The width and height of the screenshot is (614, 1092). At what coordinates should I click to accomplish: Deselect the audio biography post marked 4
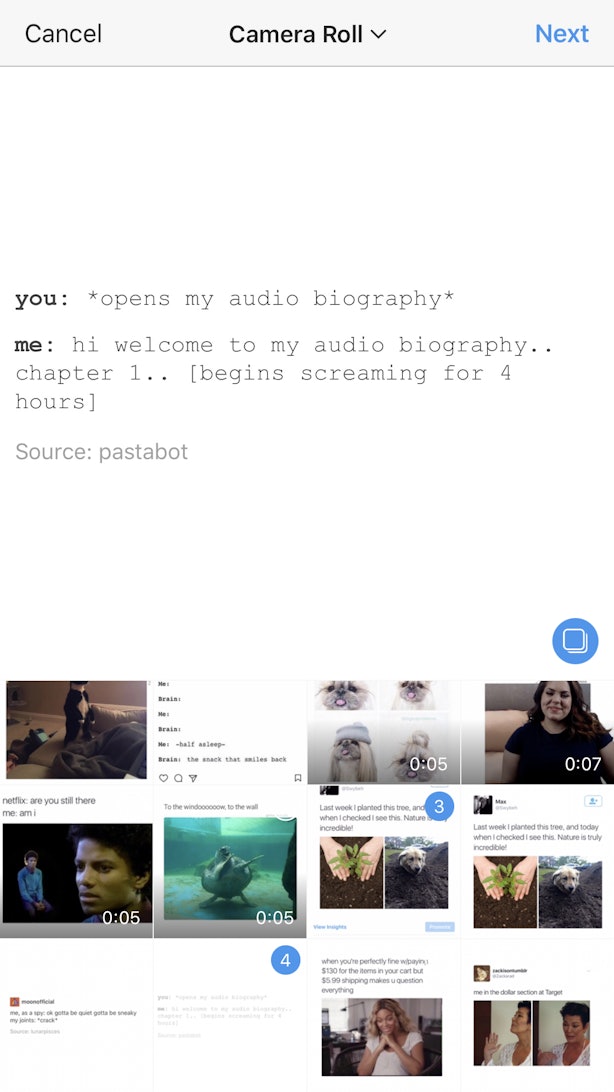click(230, 1015)
